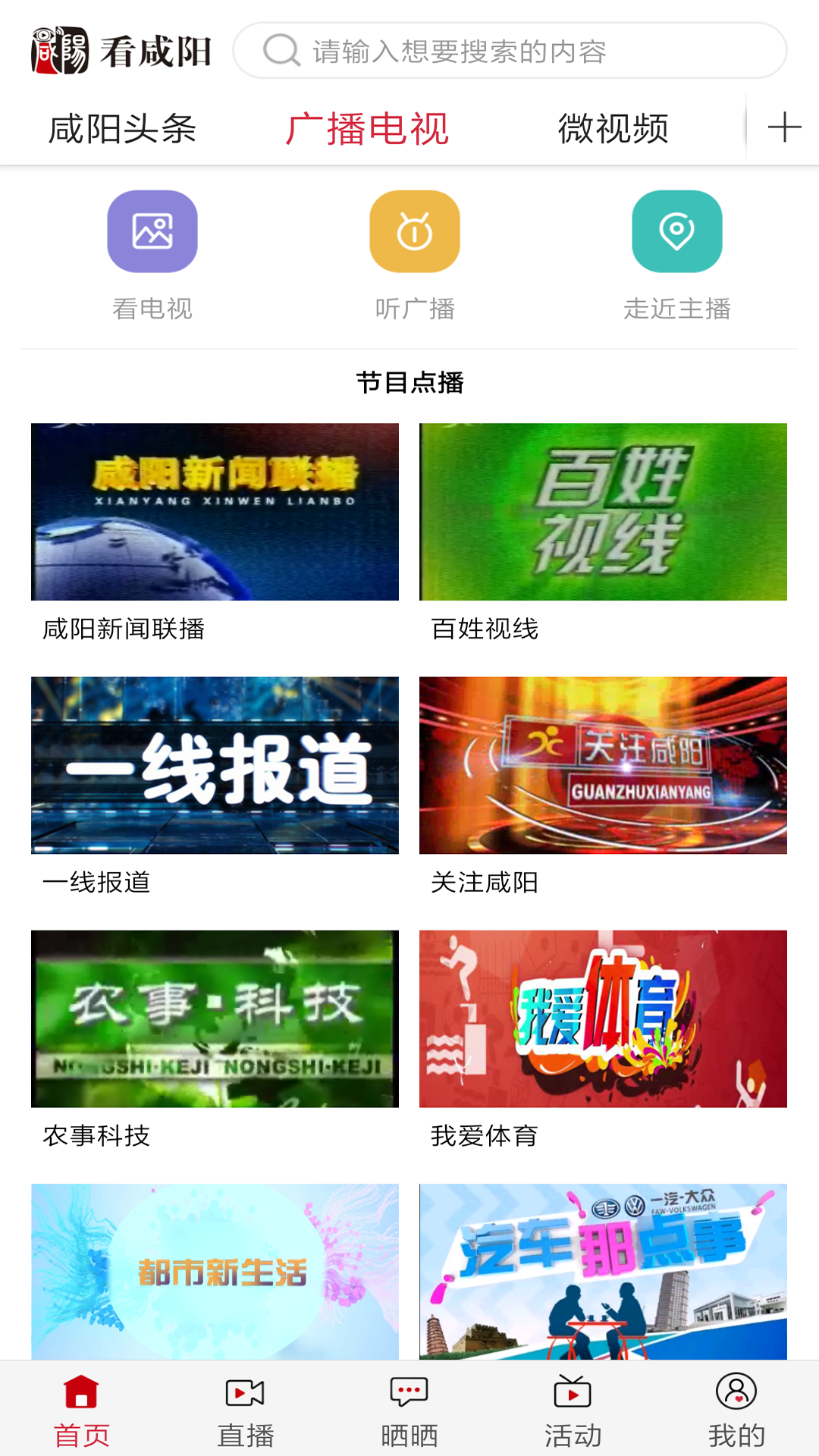This screenshot has height=1456, width=819.
Task: Tap the 关注咸阳 program link
Action: 603,766
